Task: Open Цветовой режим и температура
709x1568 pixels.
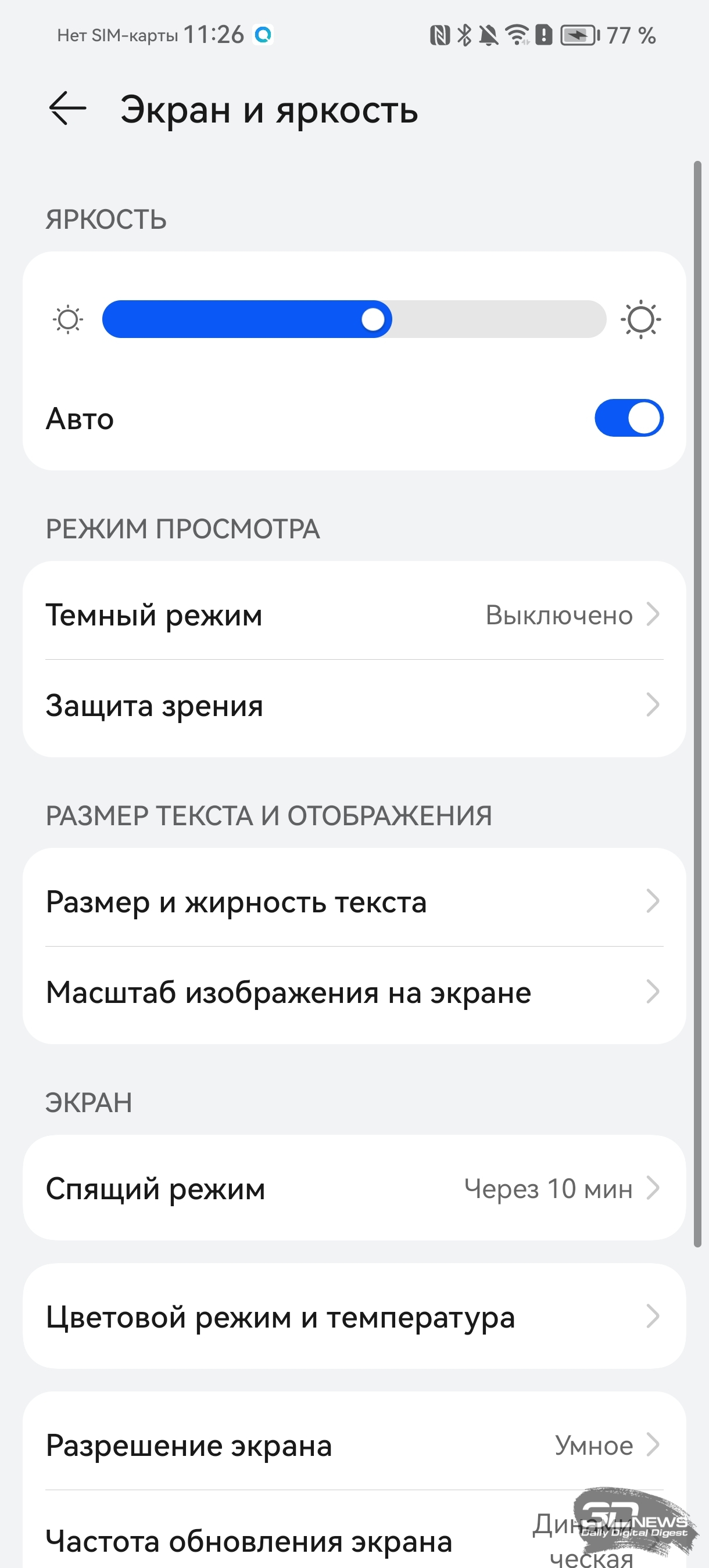Action: tap(354, 1317)
